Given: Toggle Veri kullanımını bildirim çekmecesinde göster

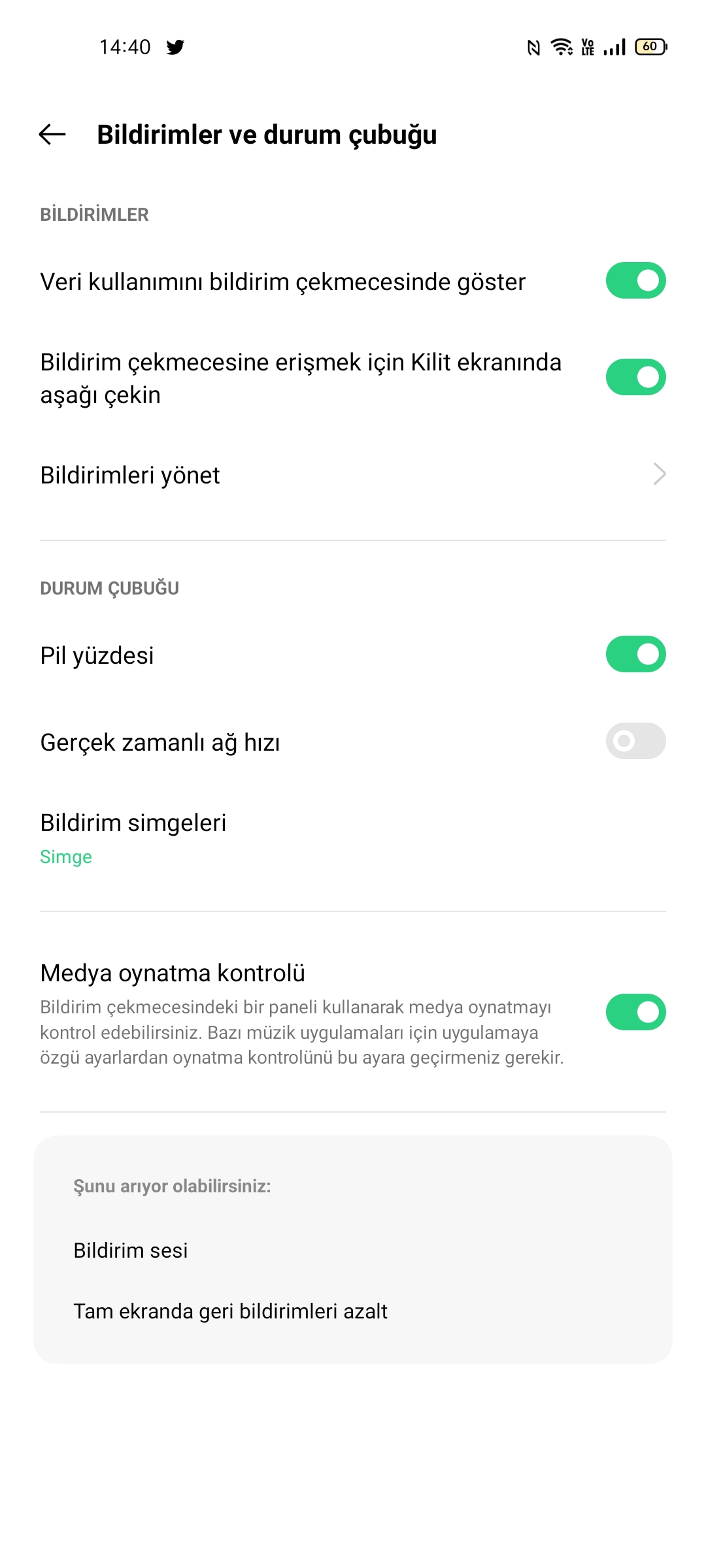Looking at the screenshot, I should coord(635,281).
